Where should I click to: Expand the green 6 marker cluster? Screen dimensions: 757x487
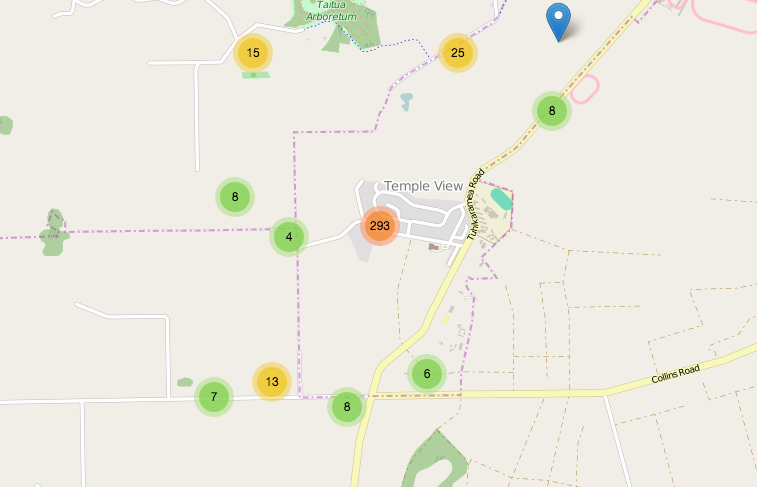click(x=427, y=374)
